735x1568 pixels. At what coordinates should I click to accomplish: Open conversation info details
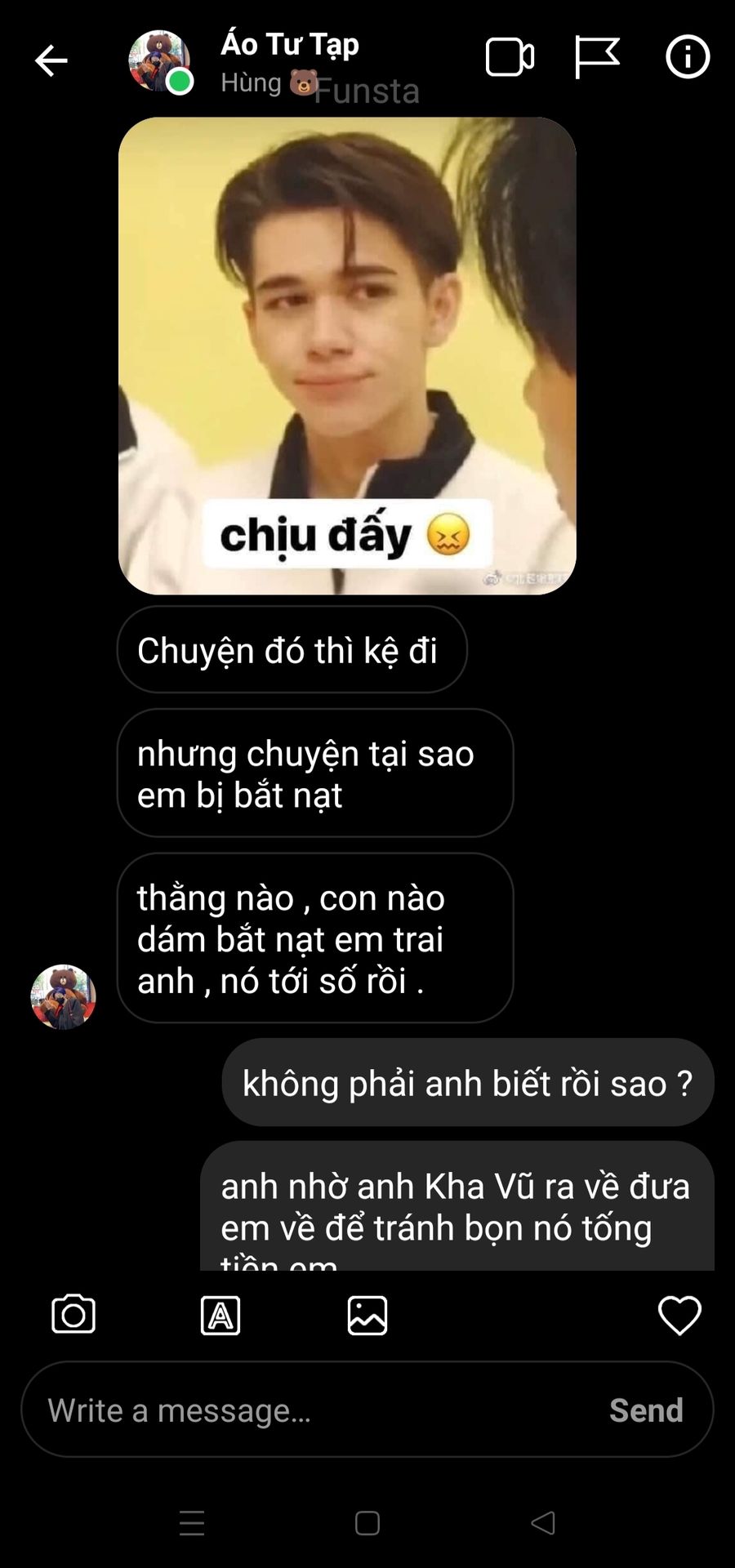coord(688,57)
